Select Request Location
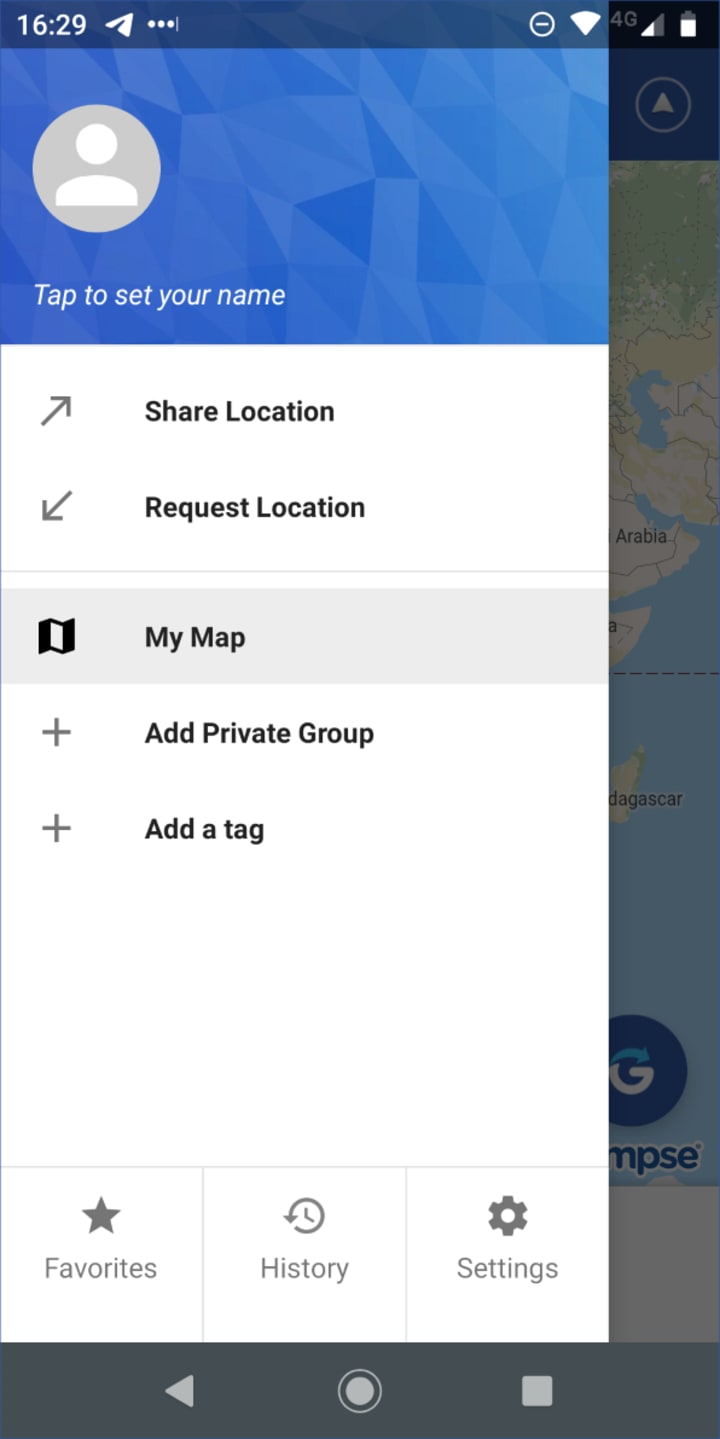 [x=254, y=507]
